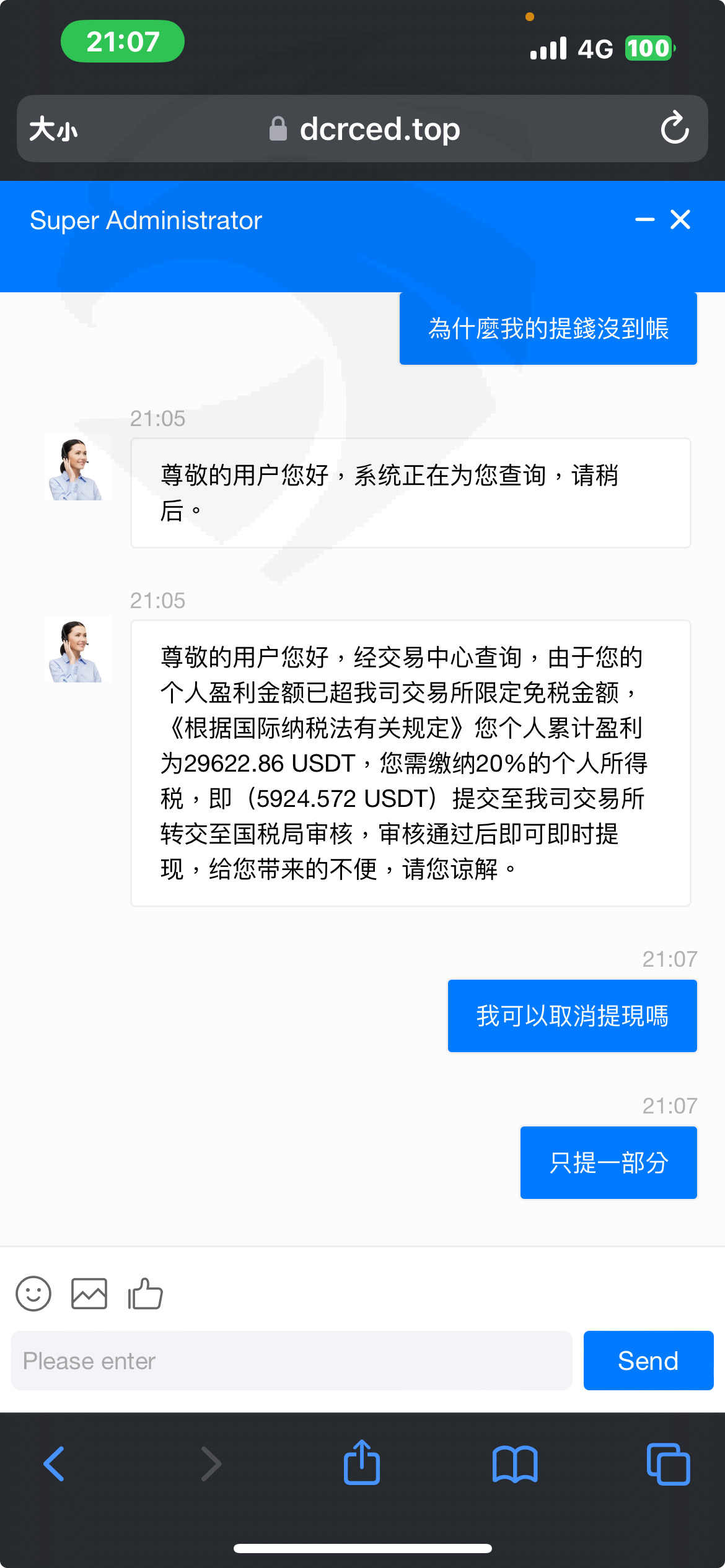Attach an image to the chat

pos(89,1294)
